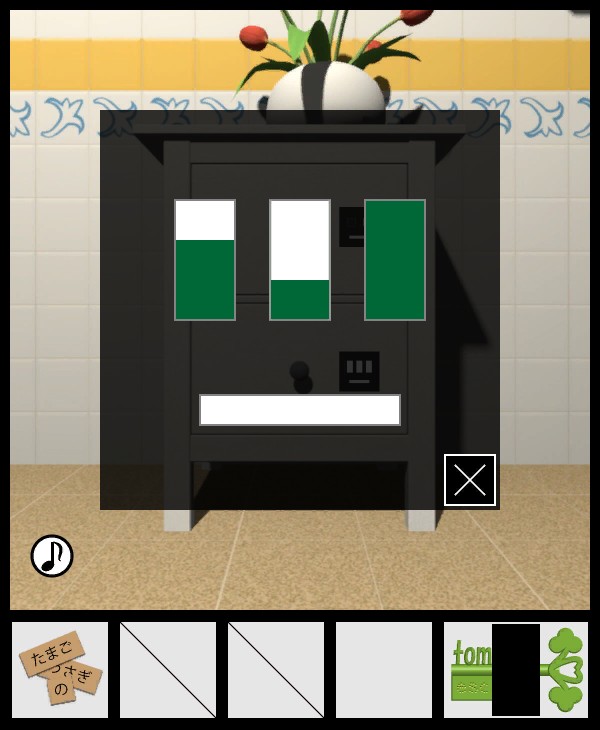Tap the fully green right bar
Screen dimensions: 600x730
click(x=395, y=260)
